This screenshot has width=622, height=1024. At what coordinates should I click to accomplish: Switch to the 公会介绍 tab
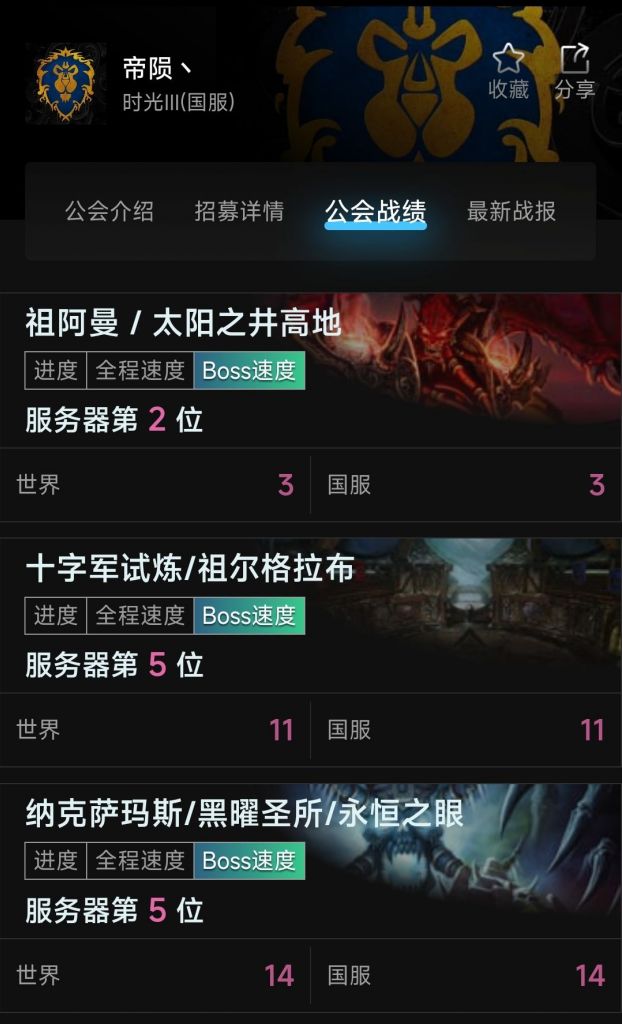click(109, 212)
